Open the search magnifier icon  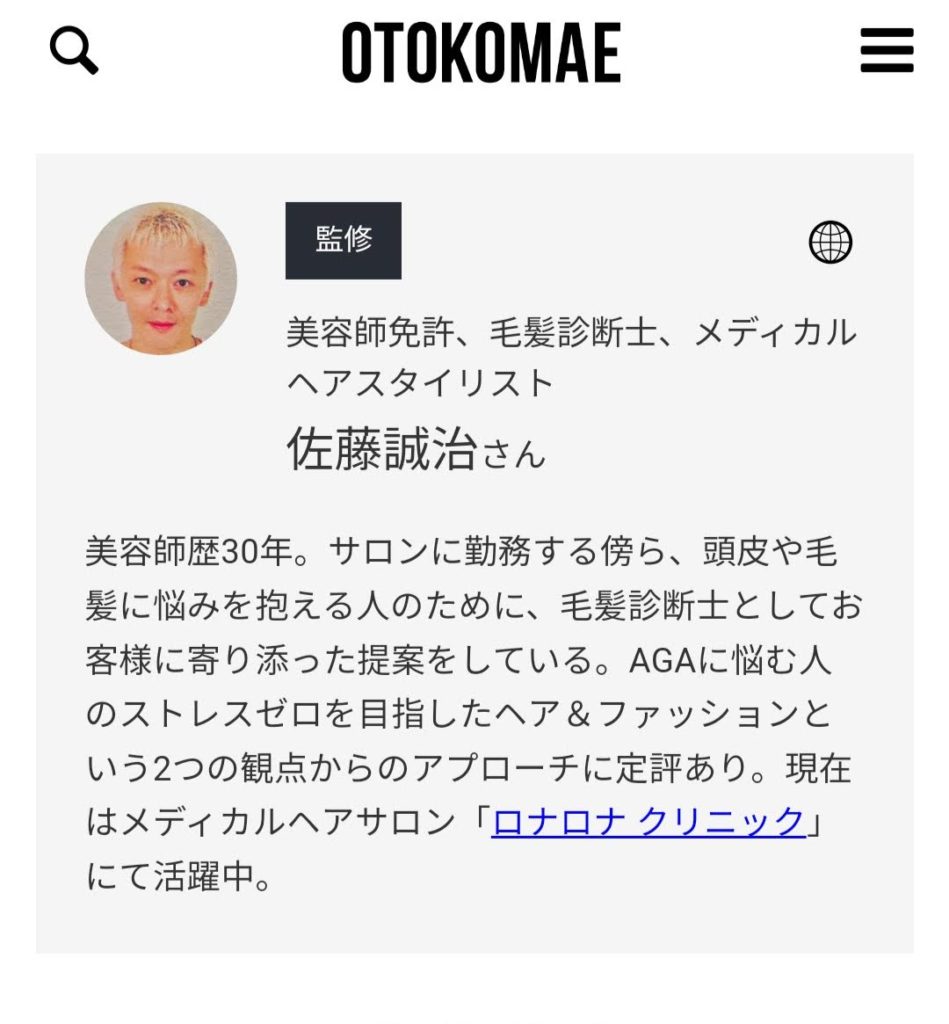tap(74, 52)
